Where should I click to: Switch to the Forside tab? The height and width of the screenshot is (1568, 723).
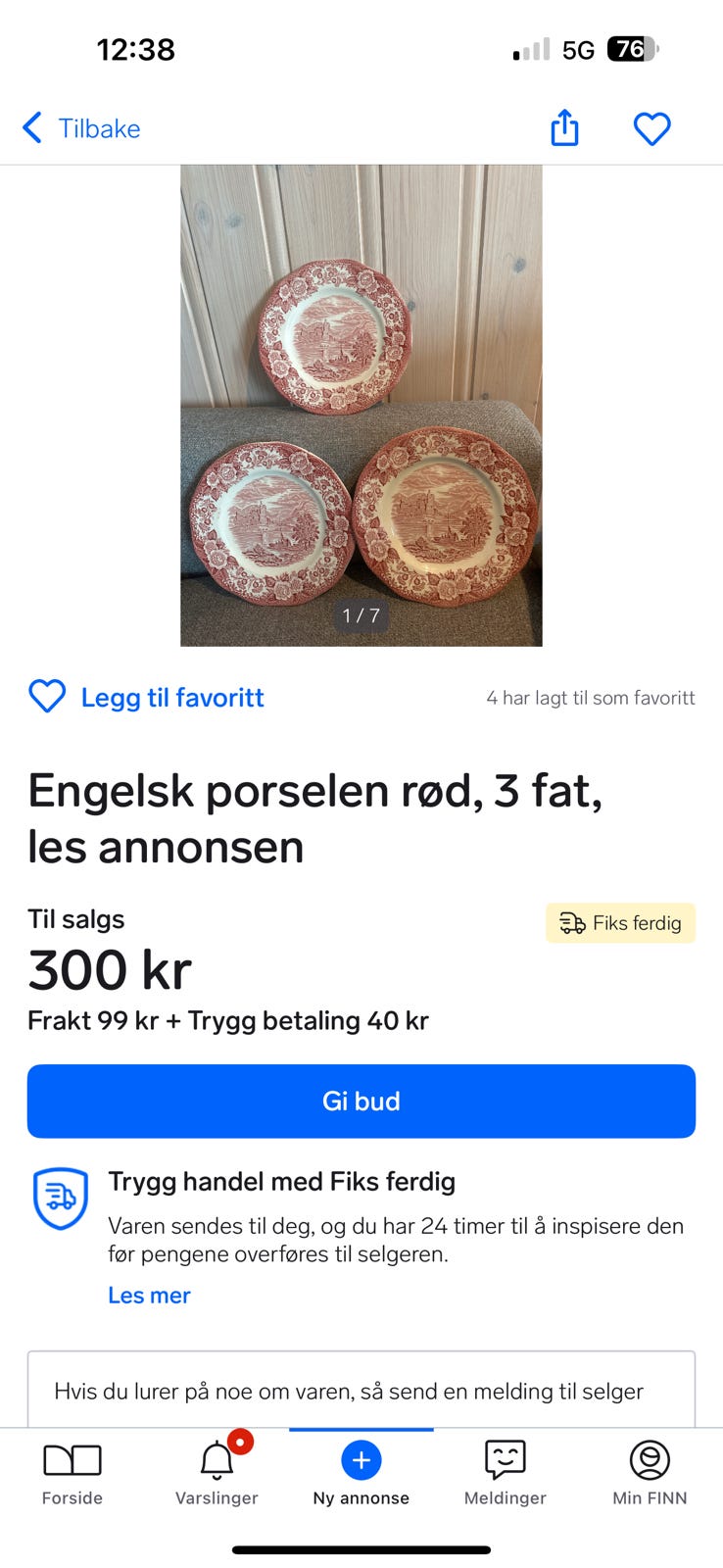coord(72,1472)
